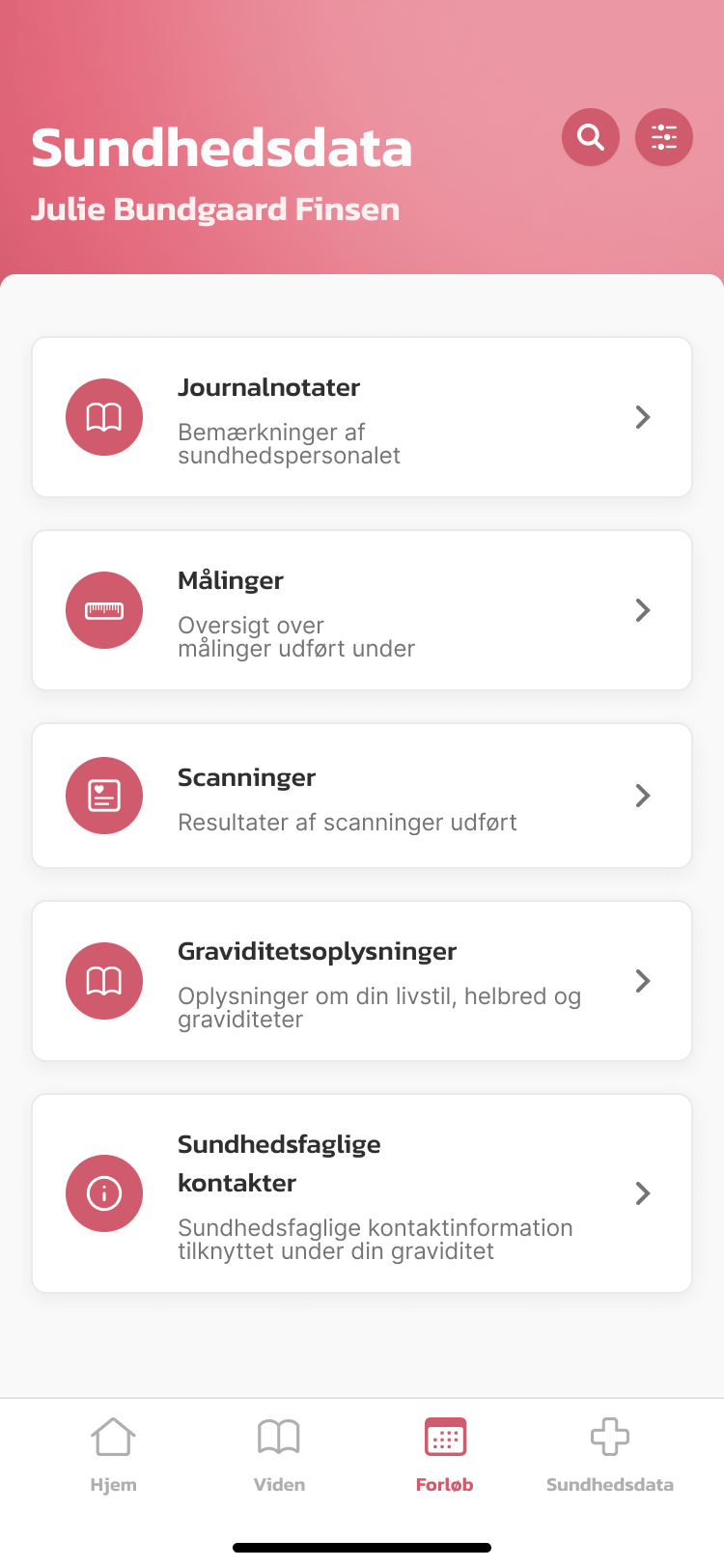Switch to the Sundhedsdata bottom tab
The height and width of the screenshot is (1568, 724).
[x=610, y=1454]
